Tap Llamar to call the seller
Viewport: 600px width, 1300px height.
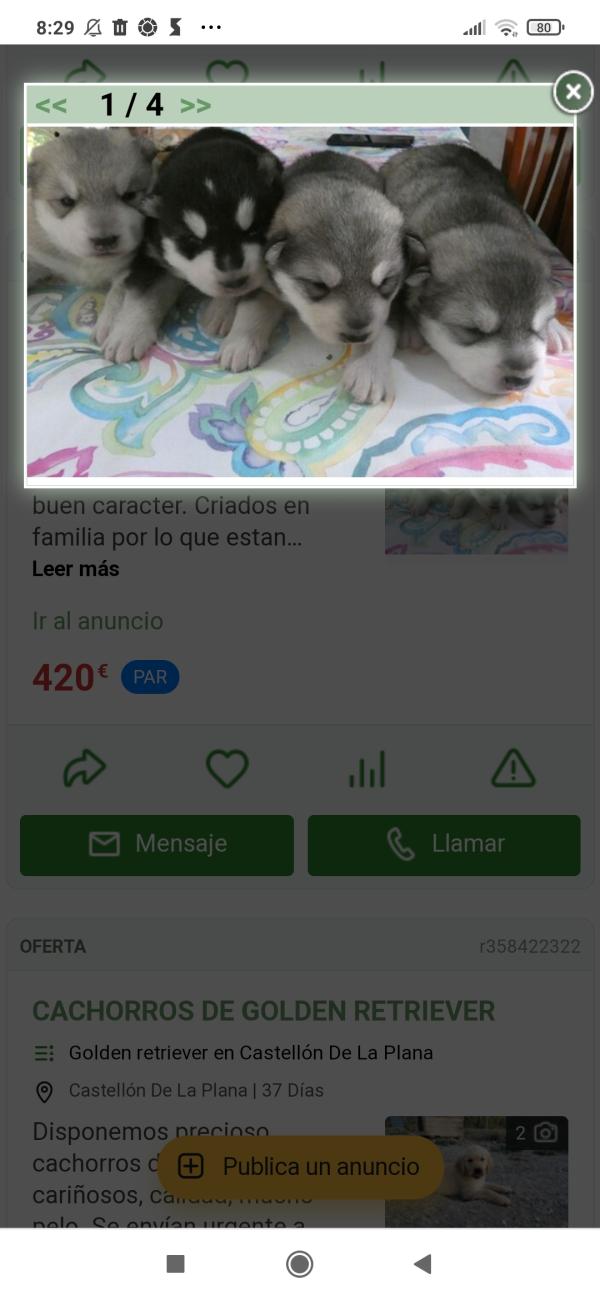(444, 845)
